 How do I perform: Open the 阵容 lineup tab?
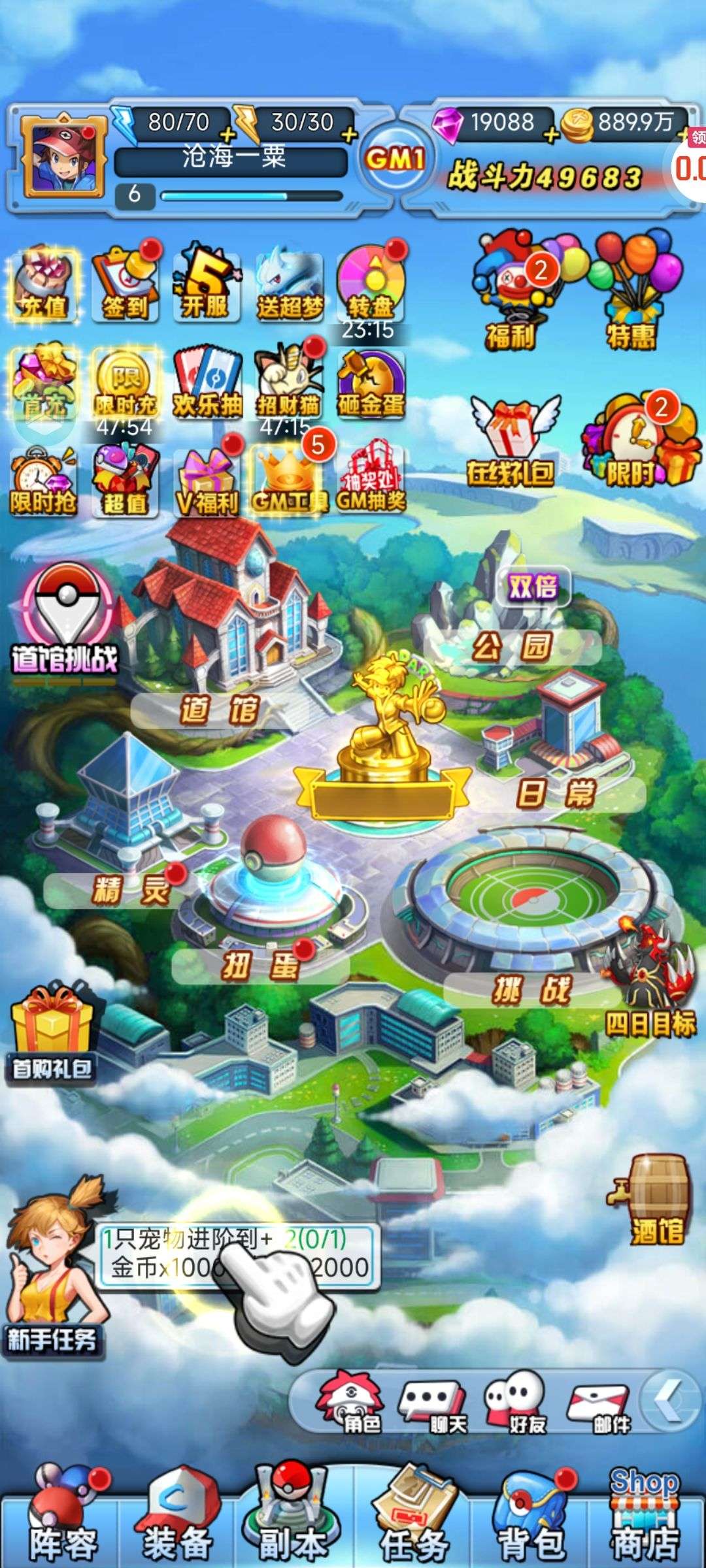click(x=62, y=1519)
